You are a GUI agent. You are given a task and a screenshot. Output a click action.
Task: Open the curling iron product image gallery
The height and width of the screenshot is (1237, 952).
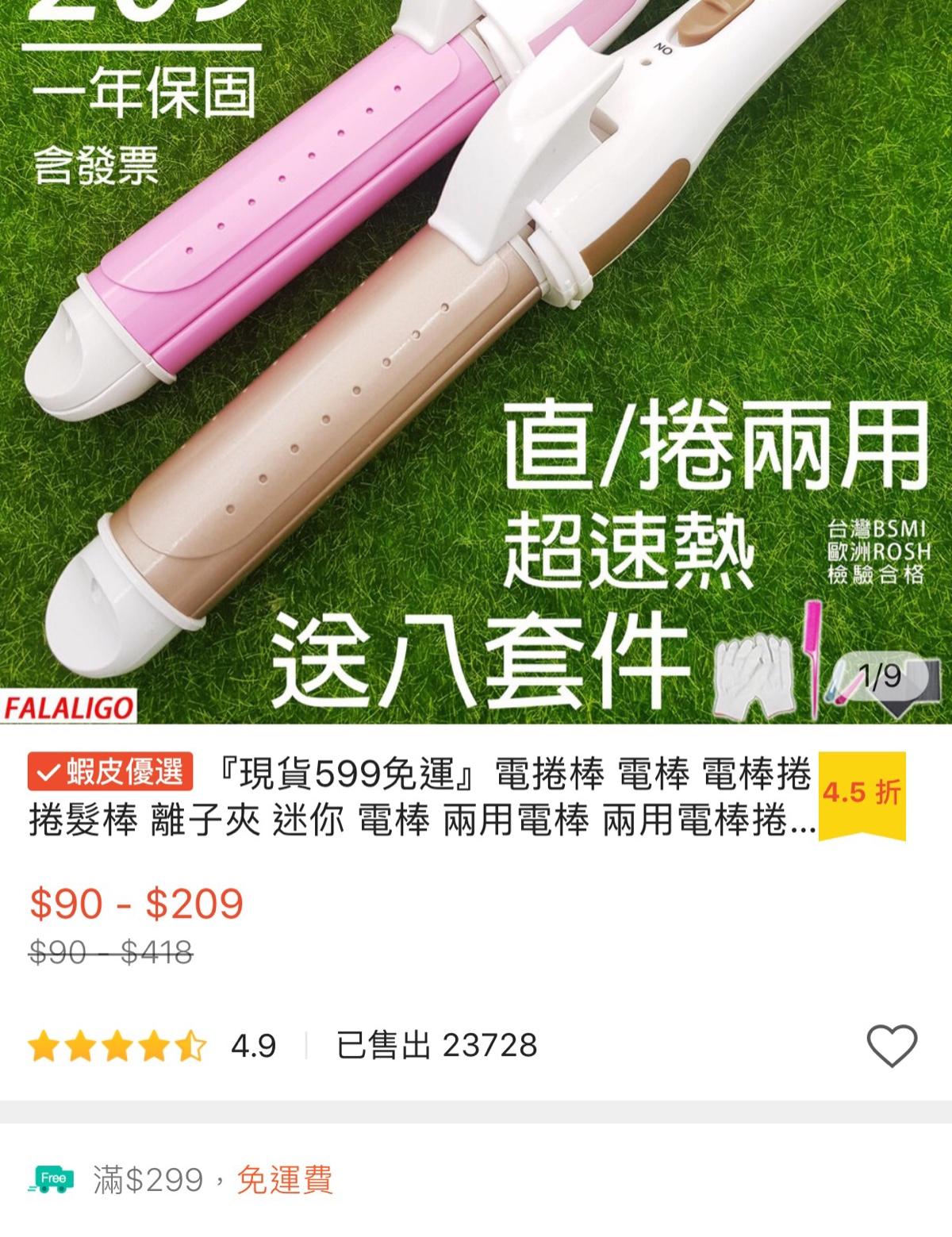point(476,357)
